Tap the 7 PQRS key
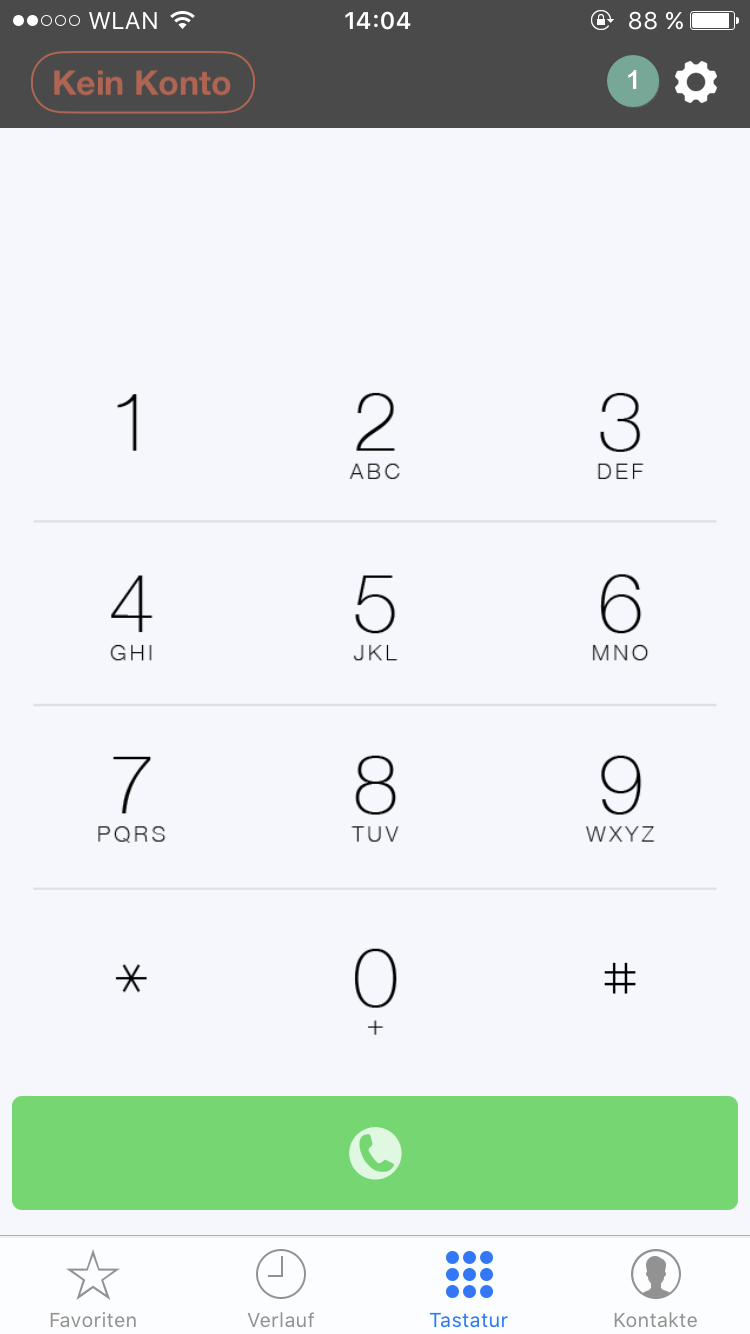 point(131,796)
